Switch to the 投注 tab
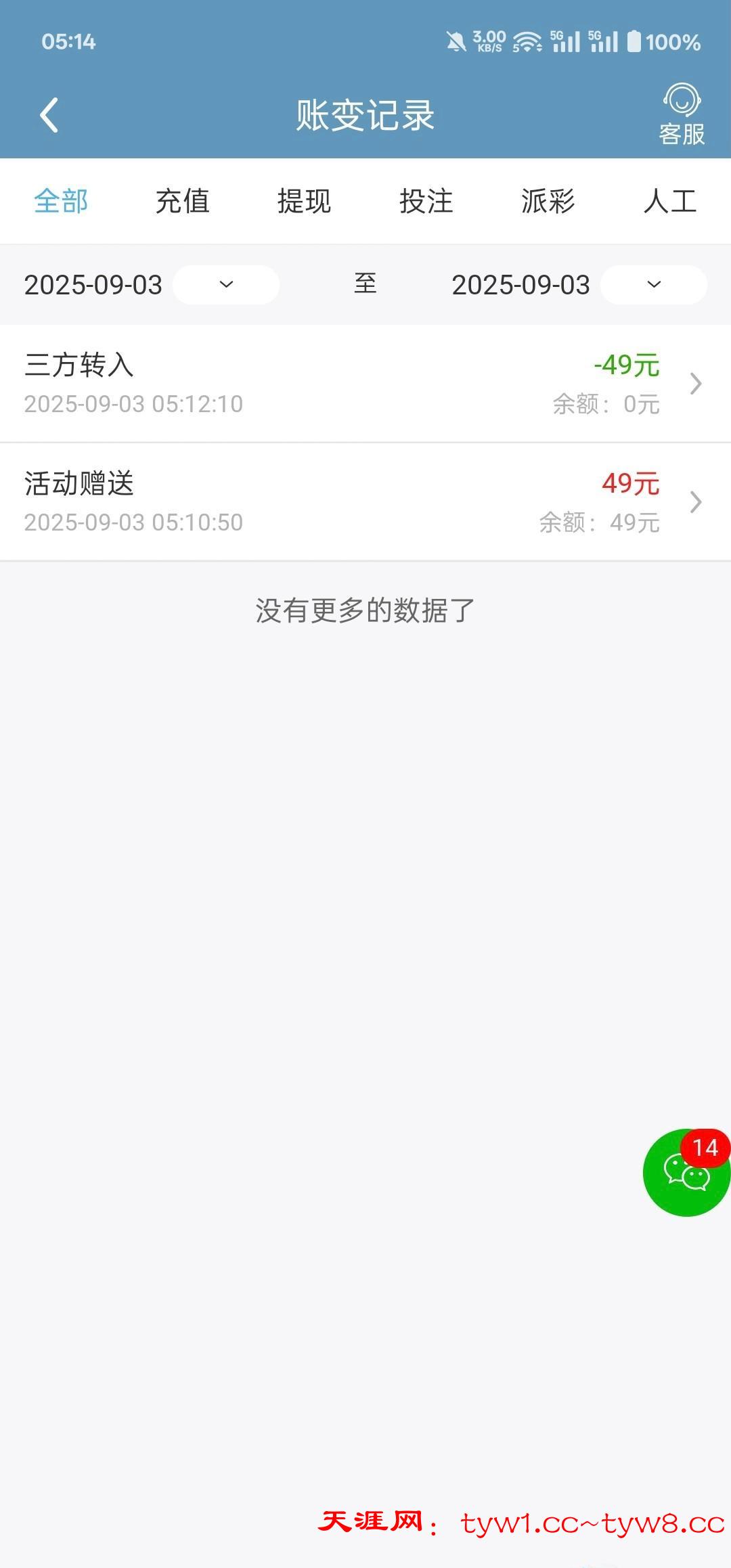The image size is (731, 1568). [x=426, y=202]
